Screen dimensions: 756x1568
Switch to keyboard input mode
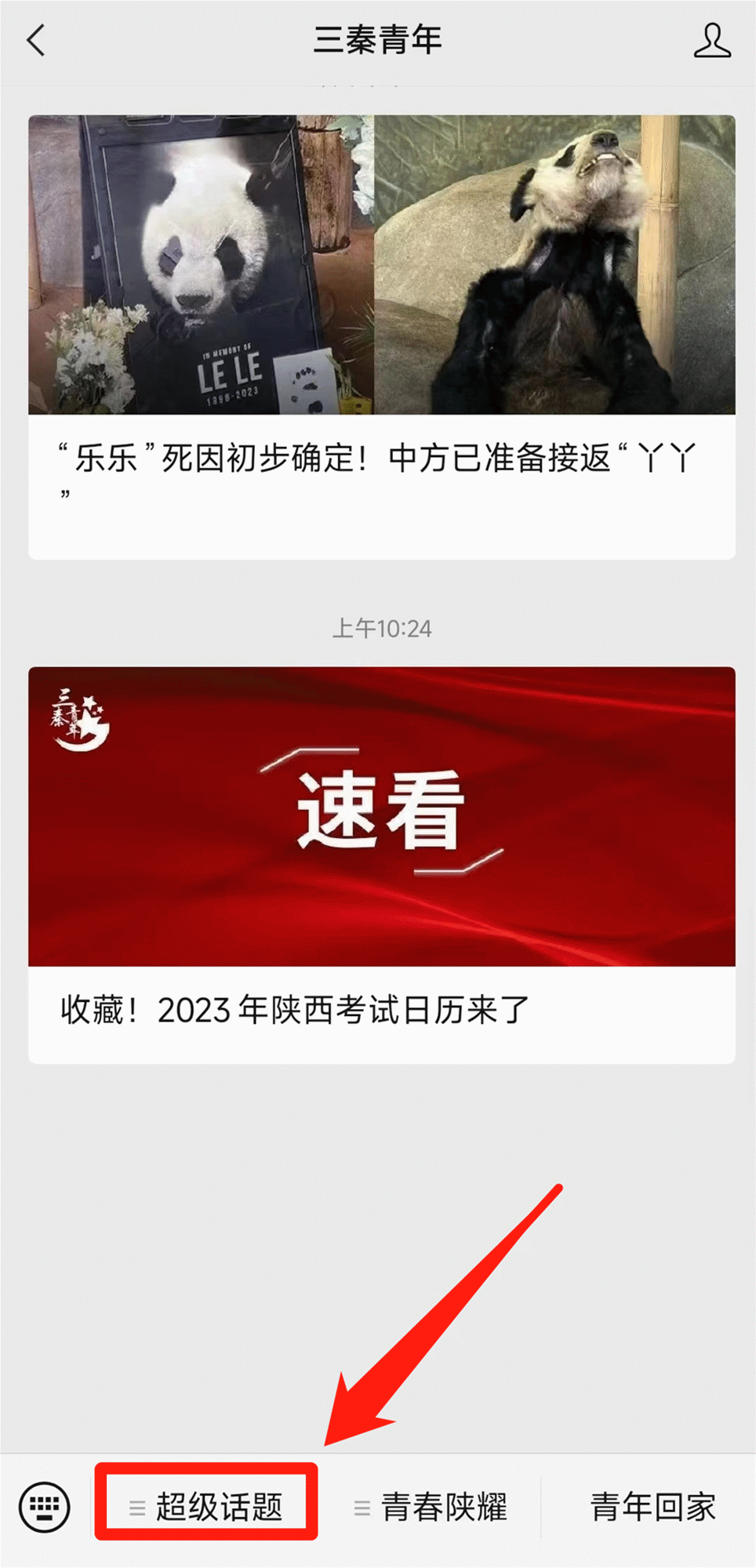[45, 1506]
